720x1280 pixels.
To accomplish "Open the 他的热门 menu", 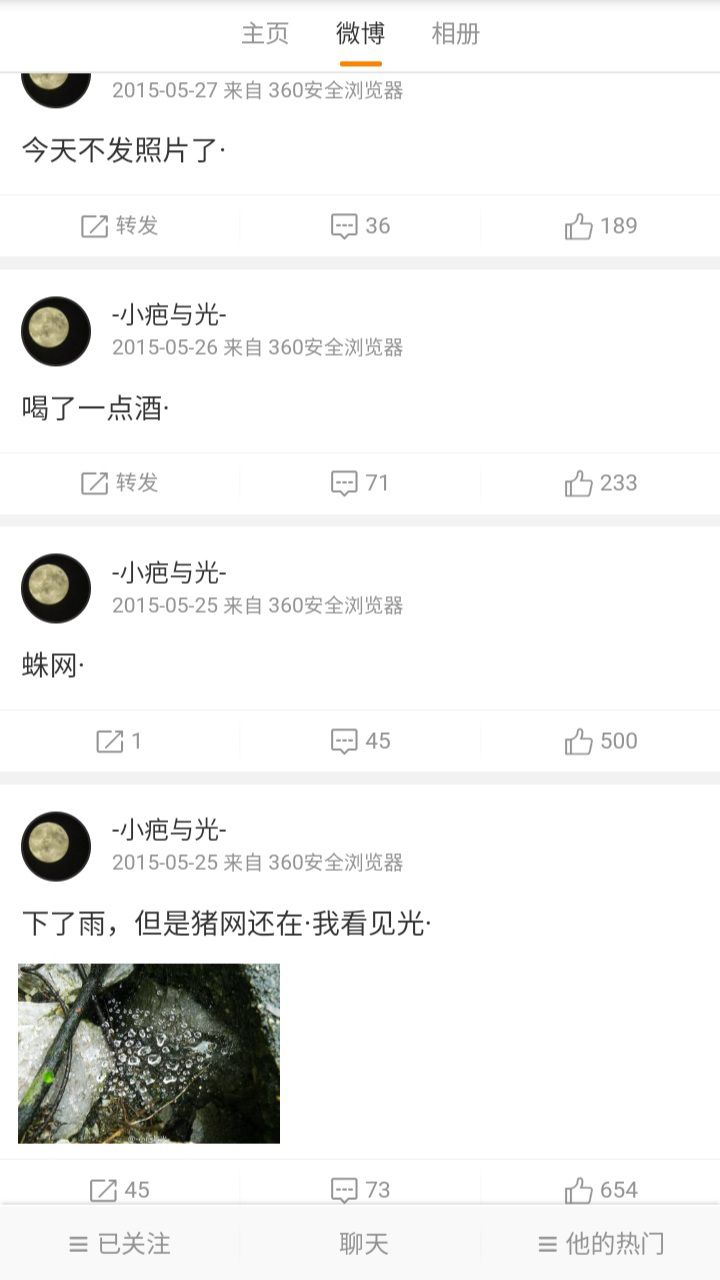I will (x=600, y=1244).
